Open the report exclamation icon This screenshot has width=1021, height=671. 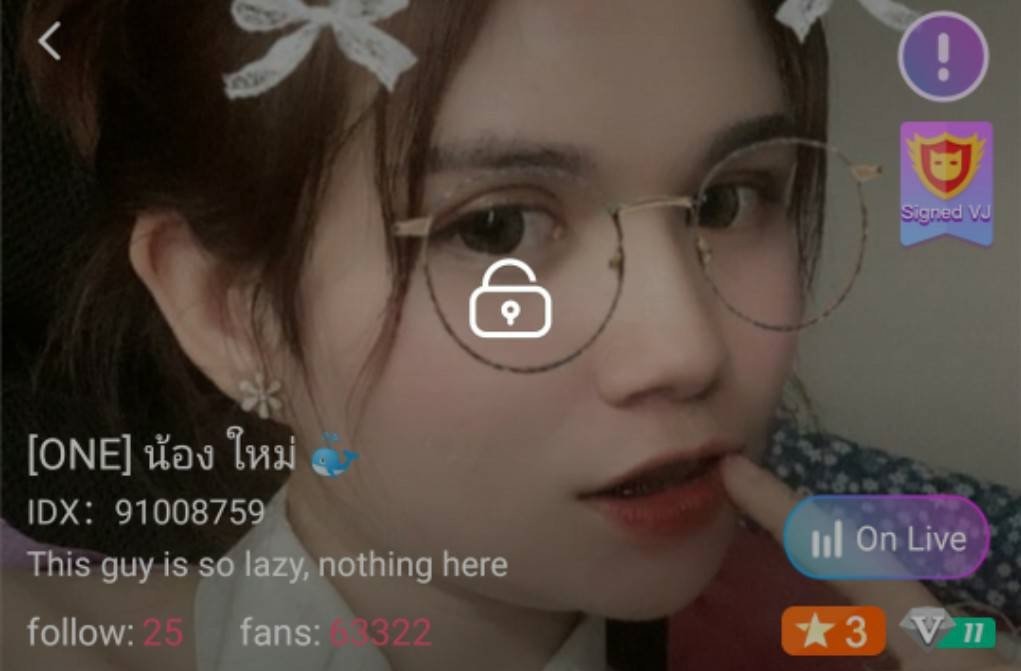(942, 56)
